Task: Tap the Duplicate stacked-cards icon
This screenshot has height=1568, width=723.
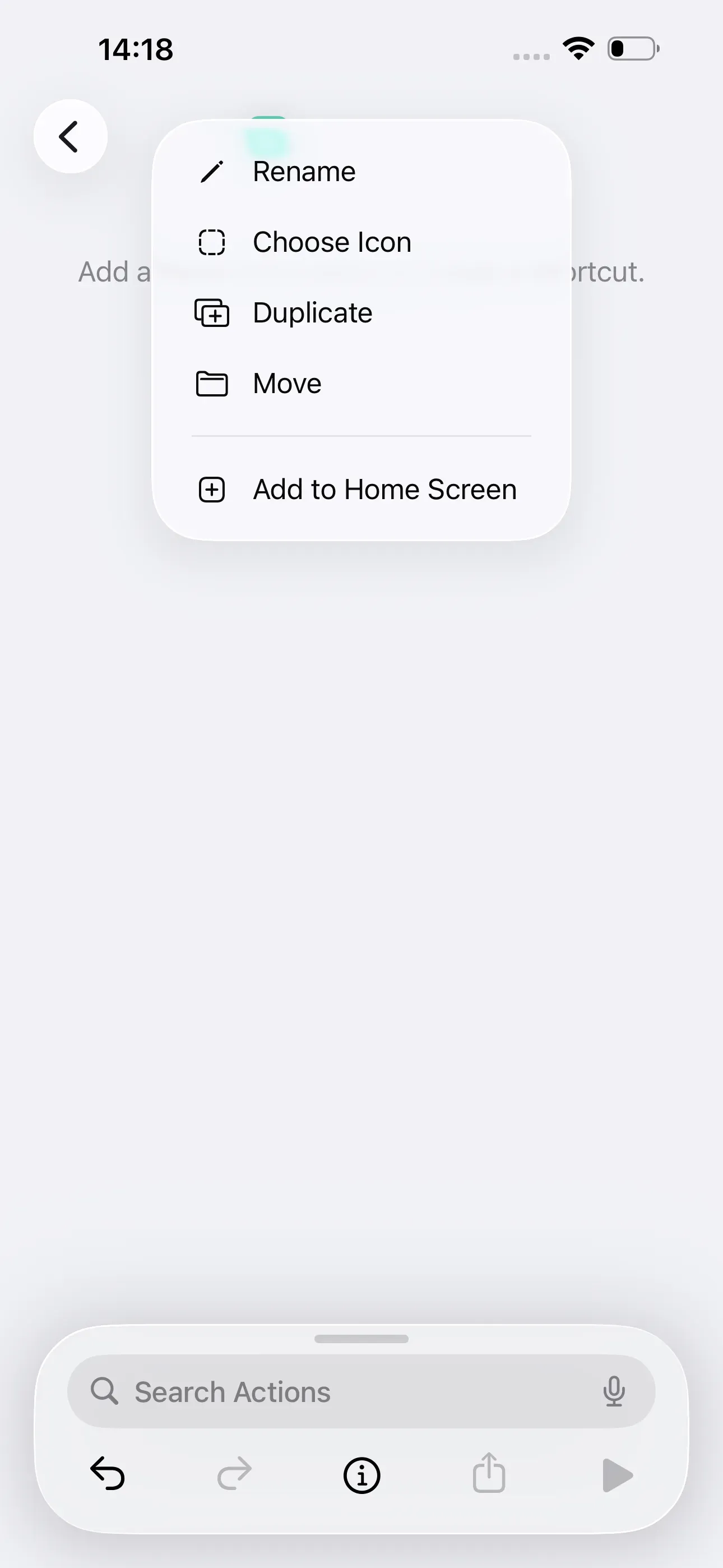Action: coord(212,313)
